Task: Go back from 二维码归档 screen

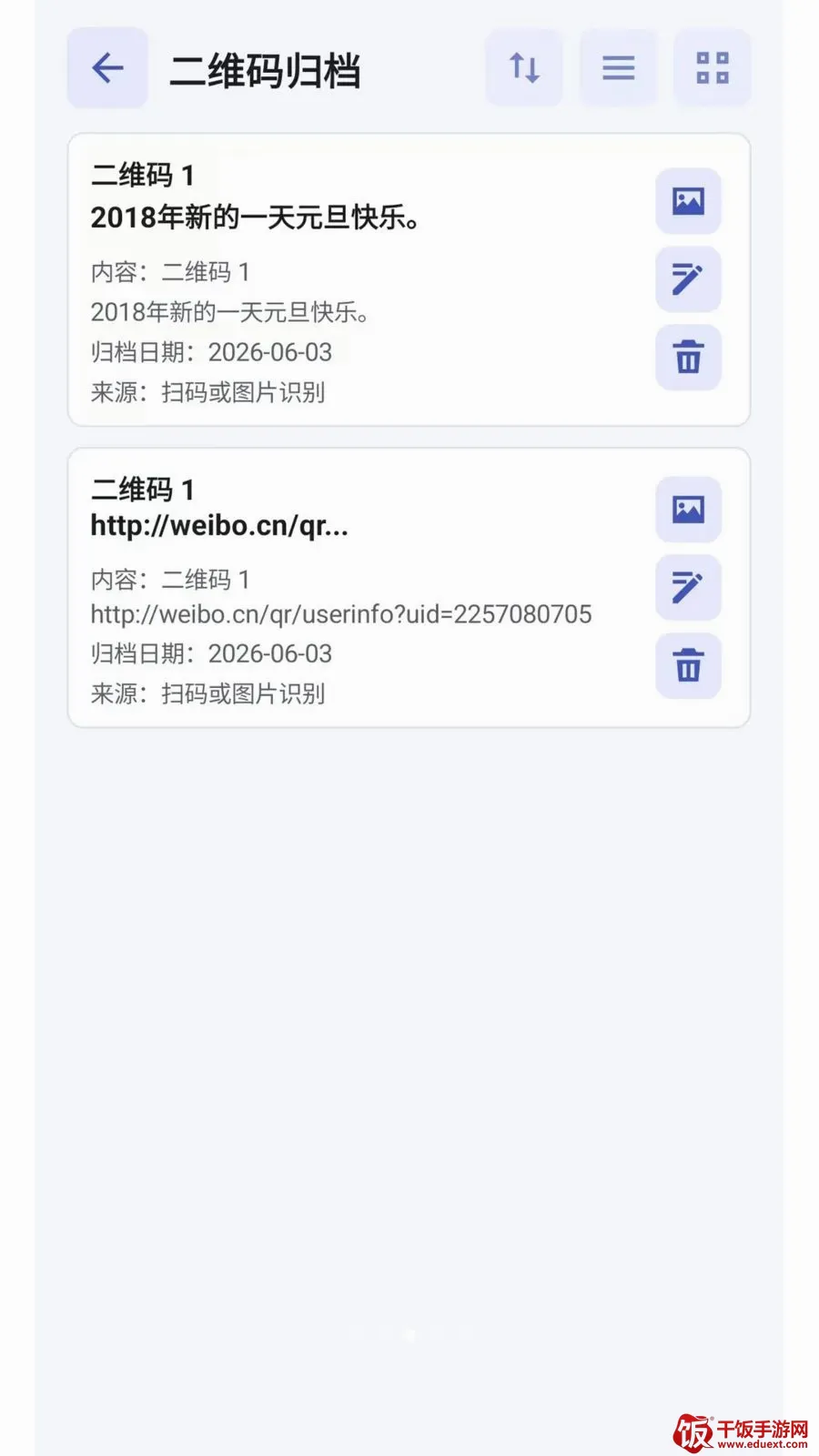Action: pos(107,67)
